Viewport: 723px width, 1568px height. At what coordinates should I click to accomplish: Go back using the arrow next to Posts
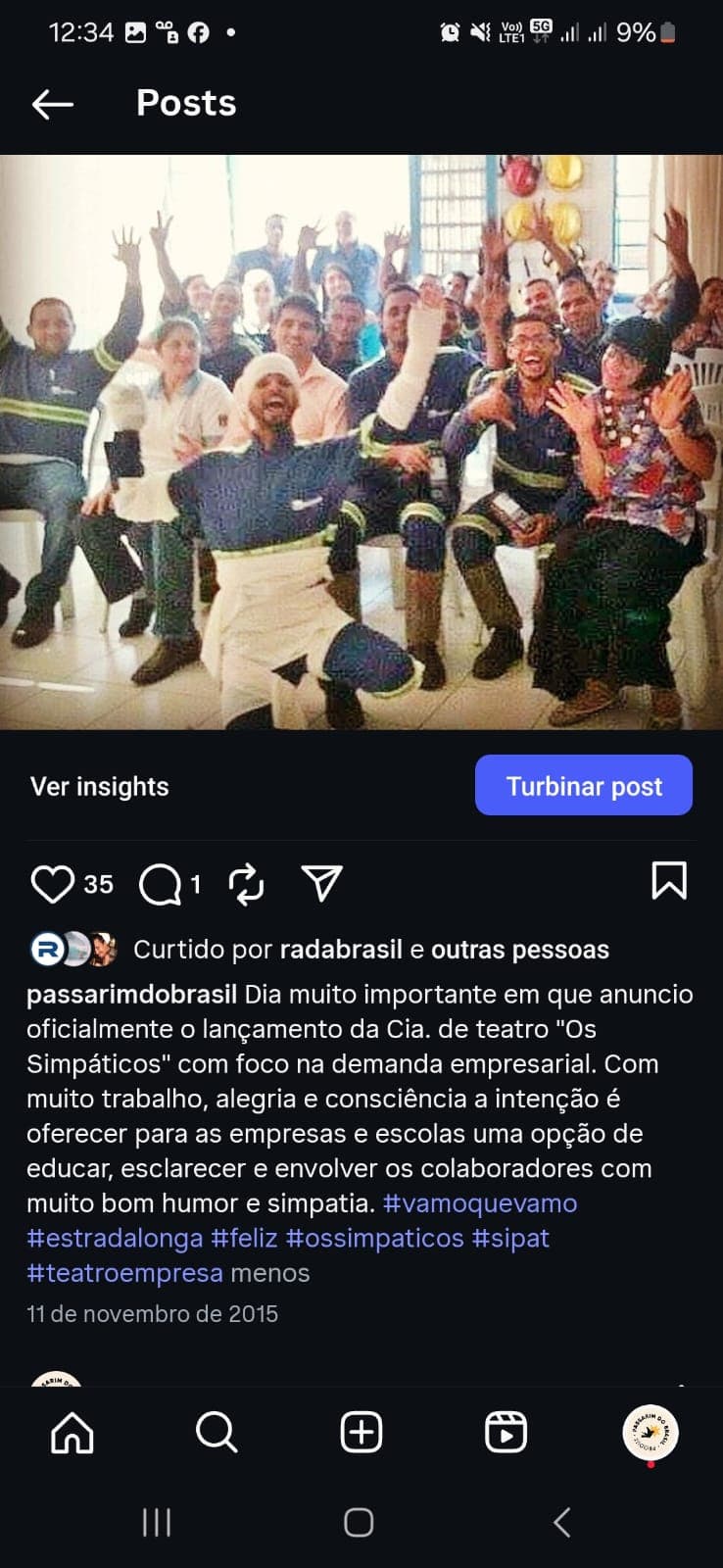coord(52,103)
